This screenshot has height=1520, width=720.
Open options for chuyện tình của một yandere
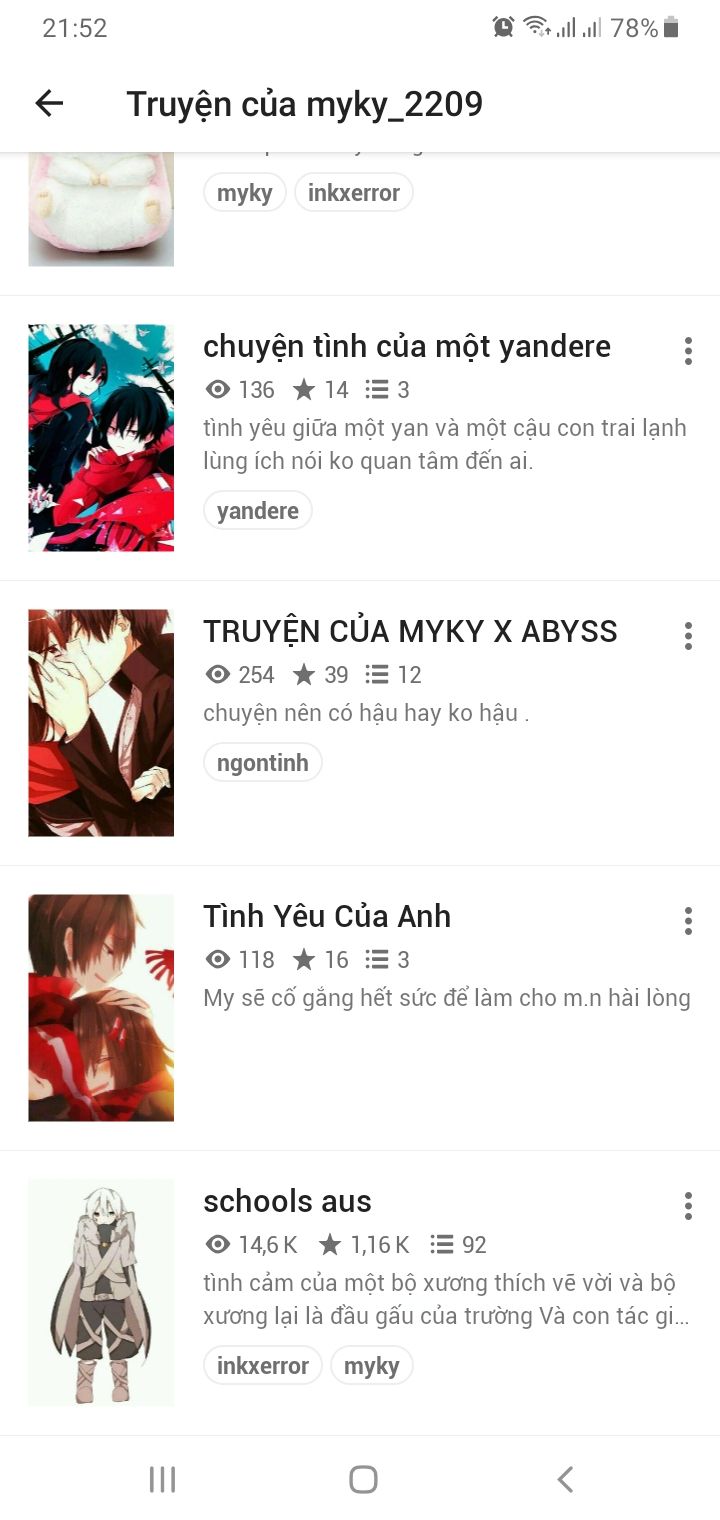pyautogui.click(x=688, y=351)
